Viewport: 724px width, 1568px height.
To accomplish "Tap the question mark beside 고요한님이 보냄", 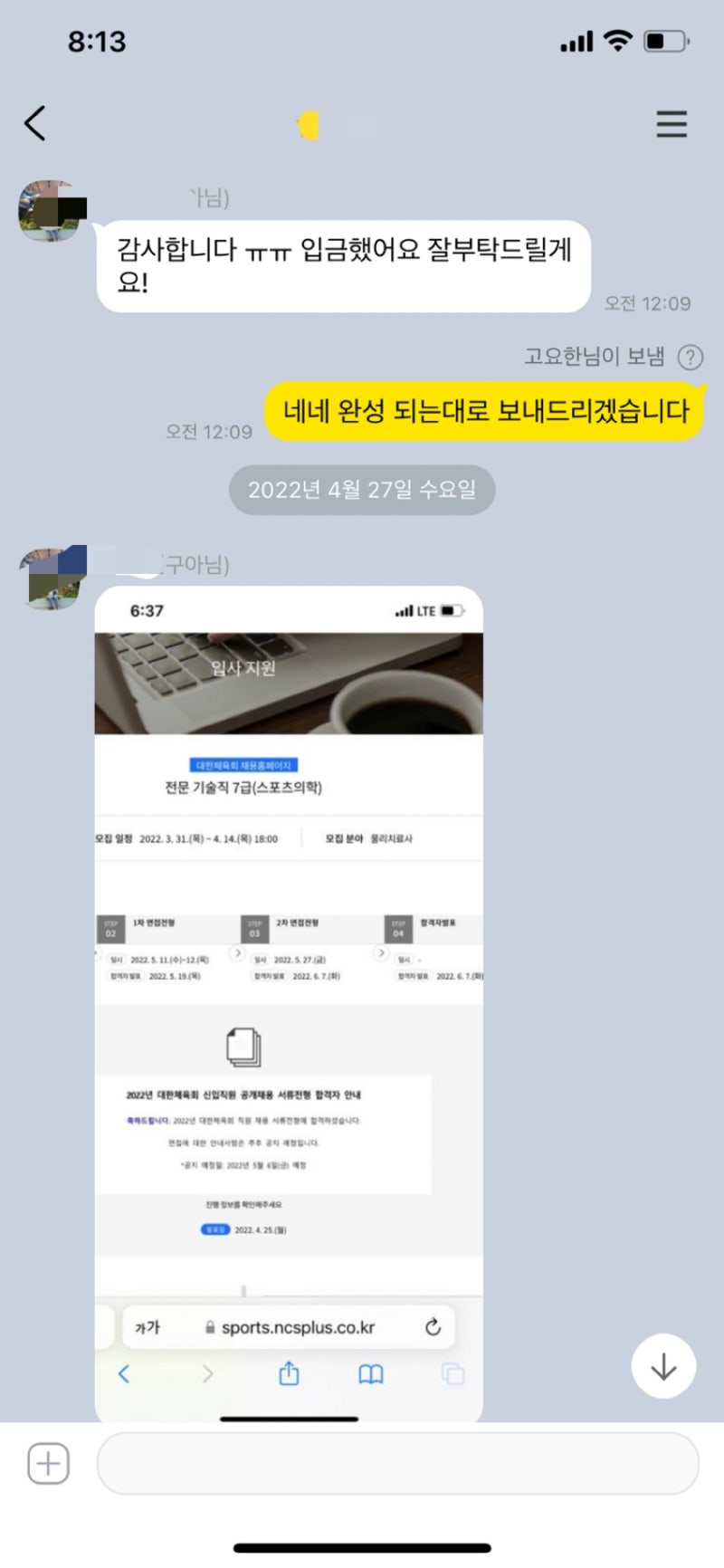I will point(691,358).
